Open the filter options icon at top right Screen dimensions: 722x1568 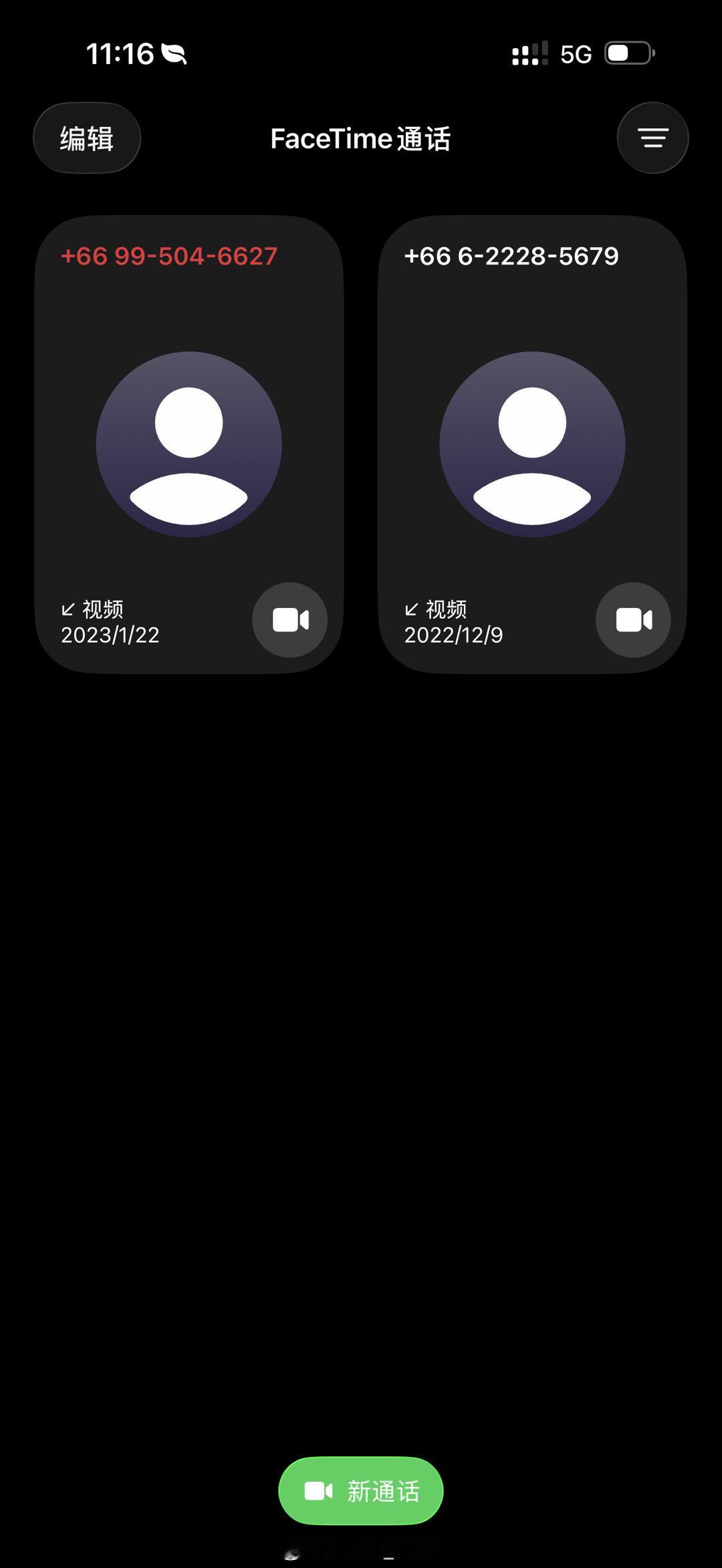(652, 138)
